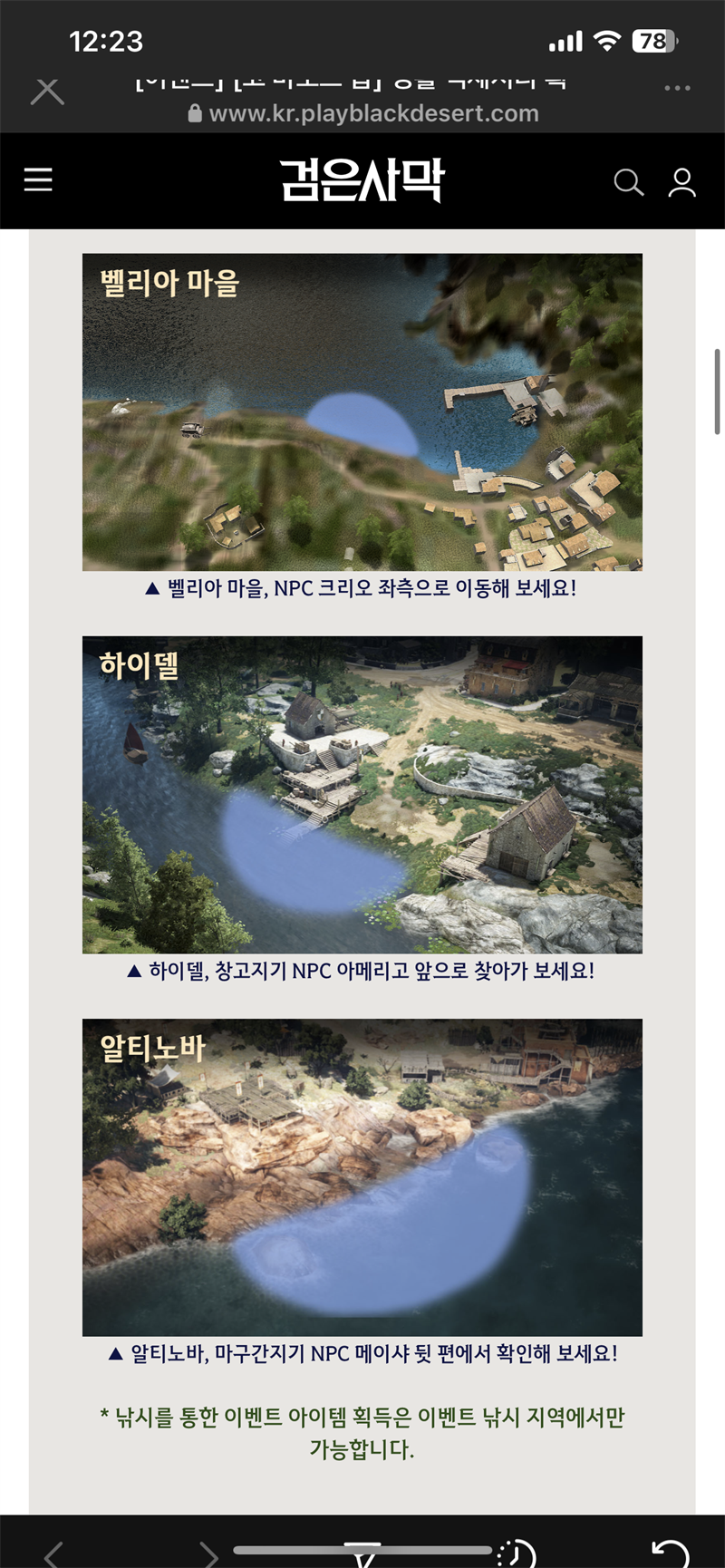
Task: Open the hamburger navigation menu
Action: pos(38,180)
